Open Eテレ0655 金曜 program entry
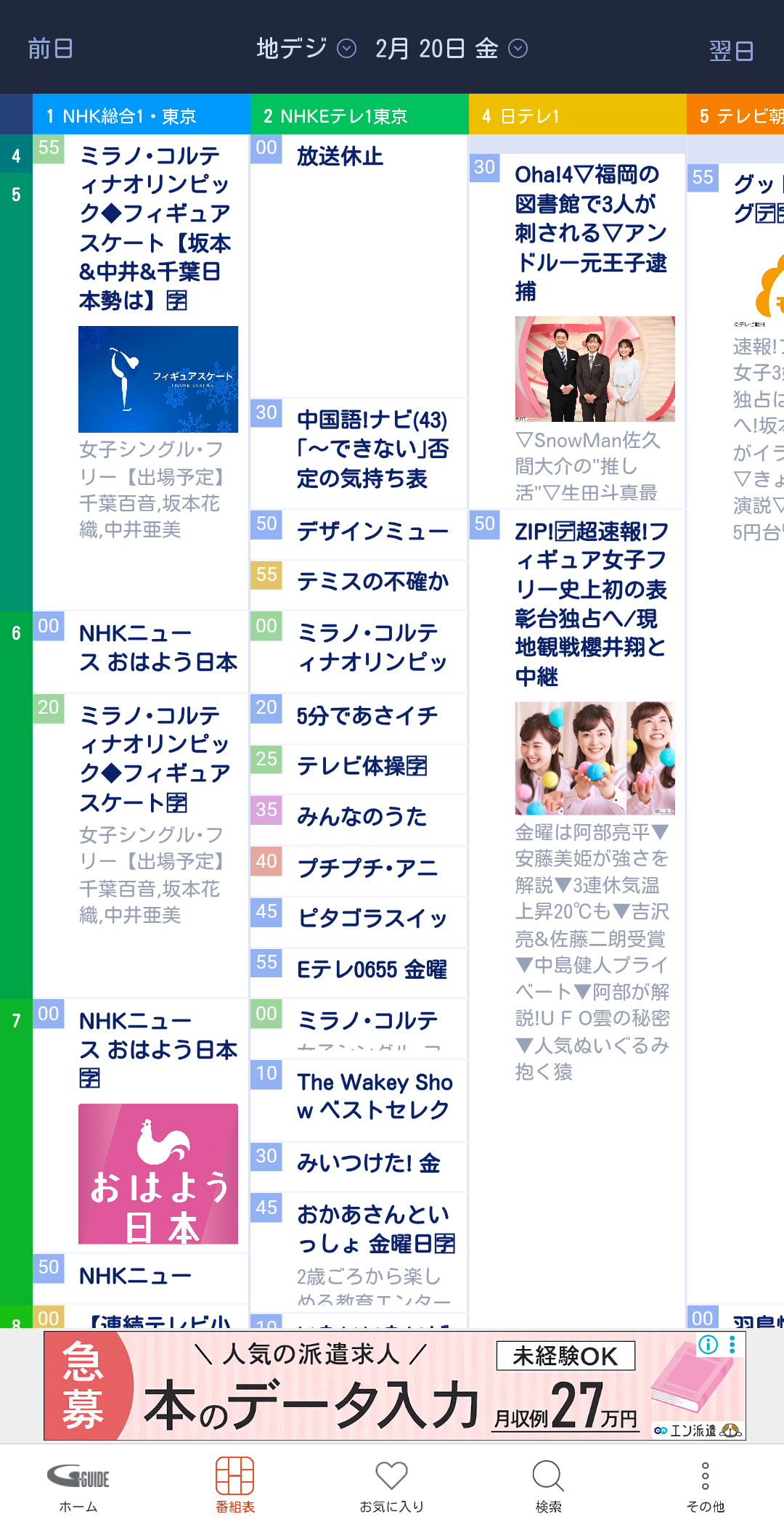Image resolution: width=784 pixels, height=1519 pixels. pos(372,970)
